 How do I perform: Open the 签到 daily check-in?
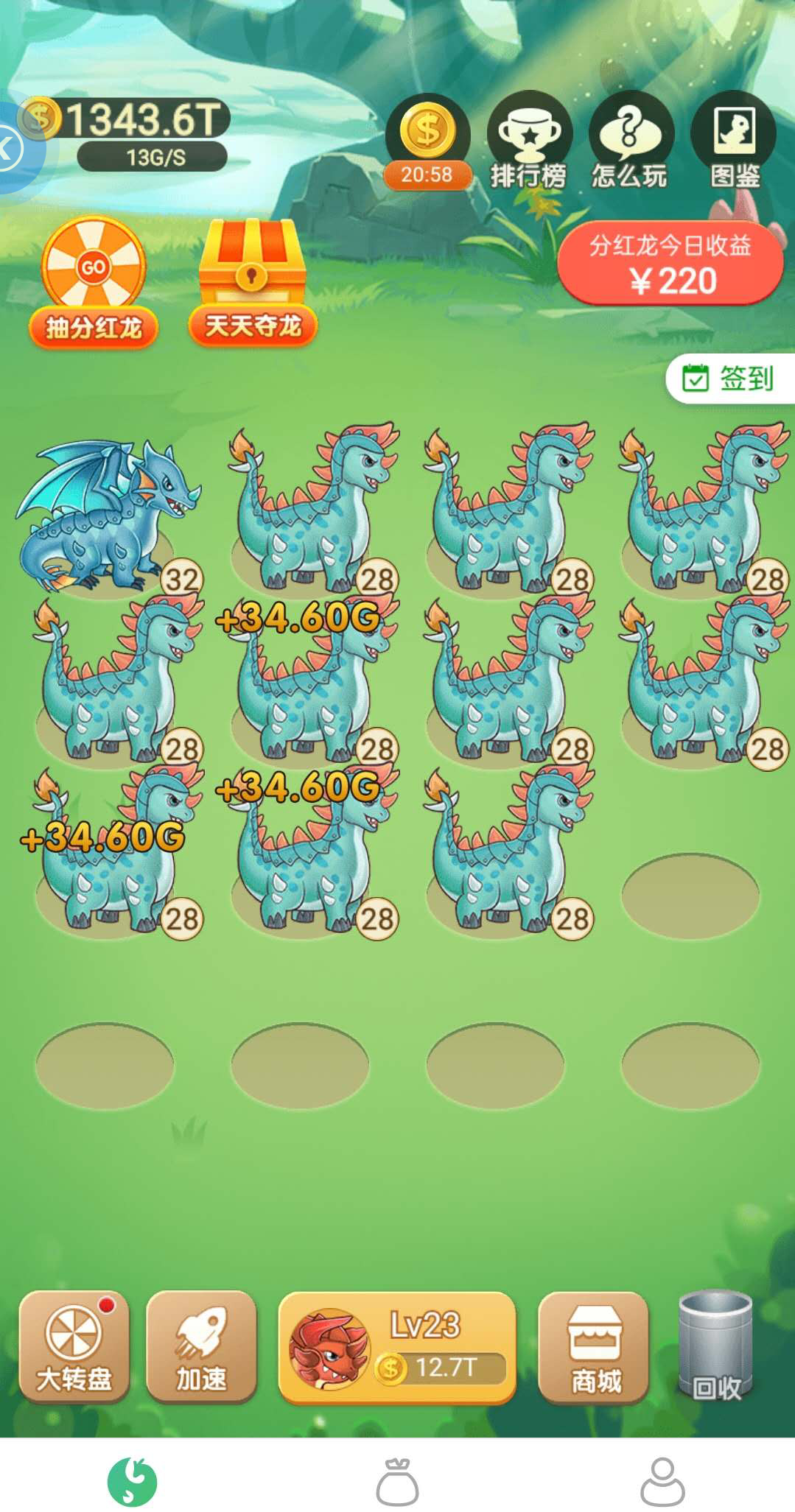pos(729,378)
